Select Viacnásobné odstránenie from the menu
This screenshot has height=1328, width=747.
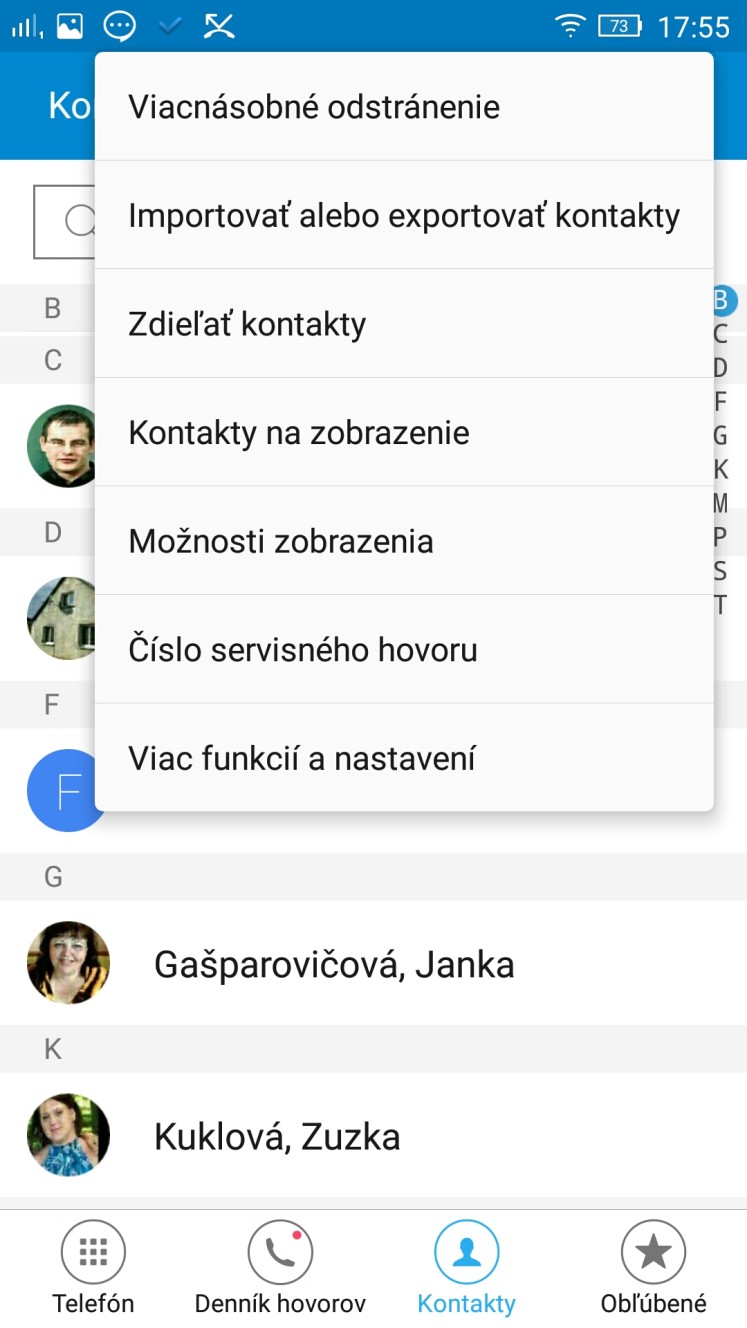[x=404, y=107]
